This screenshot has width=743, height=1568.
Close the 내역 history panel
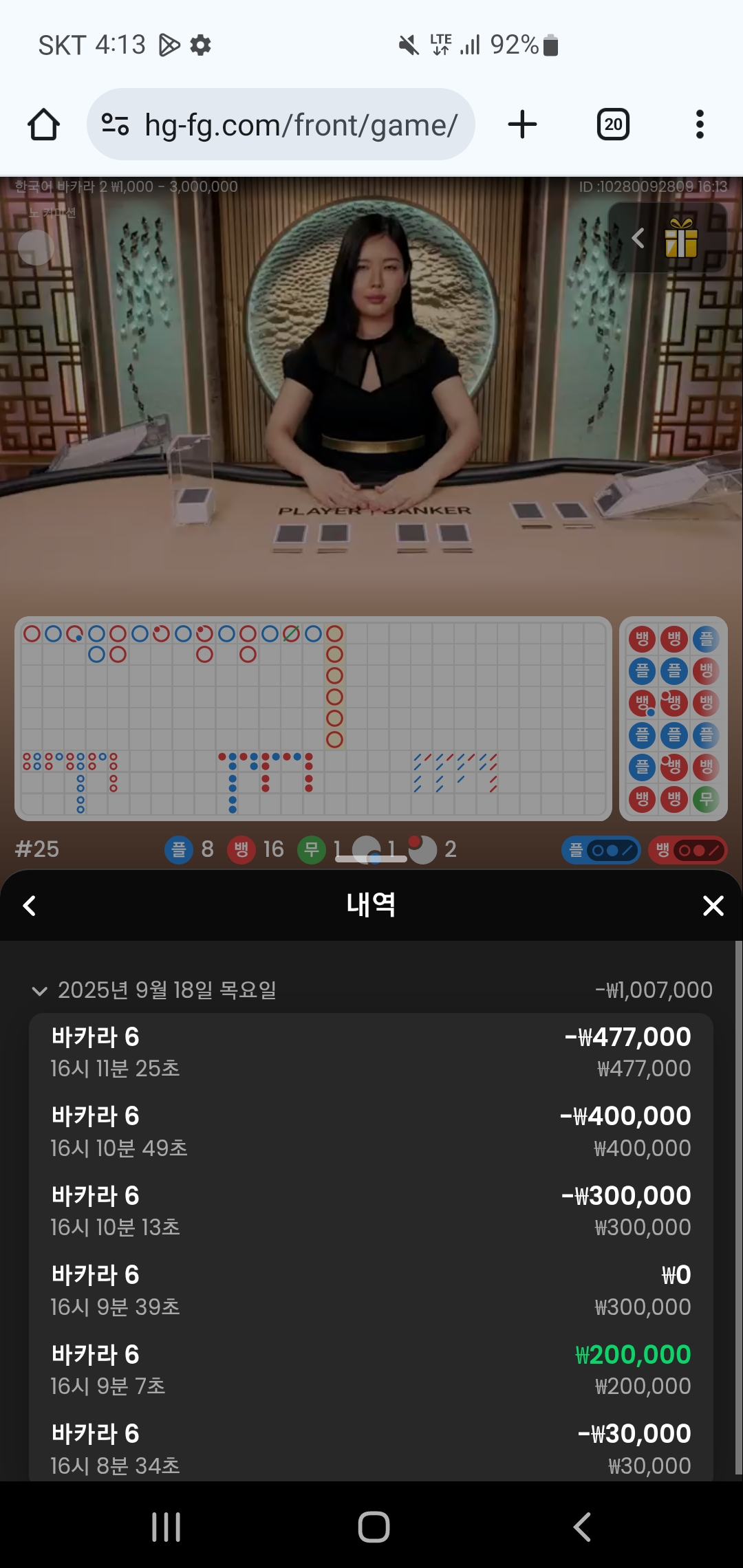[713, 906]
